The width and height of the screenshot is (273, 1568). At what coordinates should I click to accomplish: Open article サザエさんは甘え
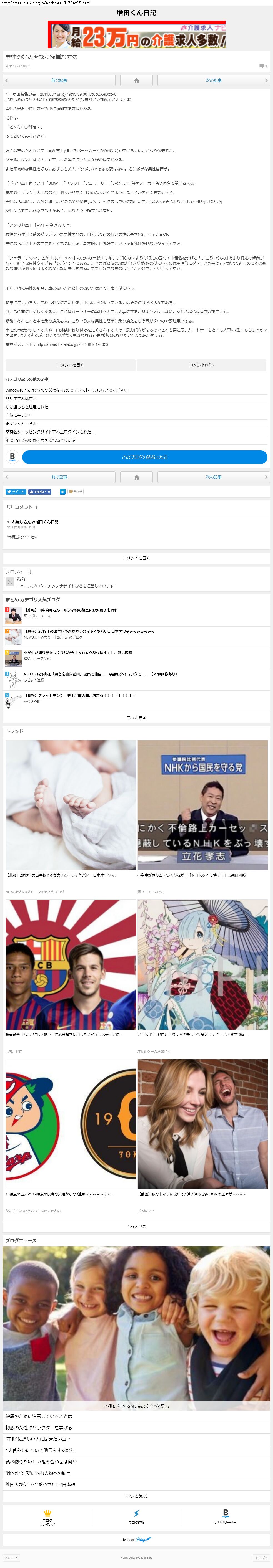(21, 399)
